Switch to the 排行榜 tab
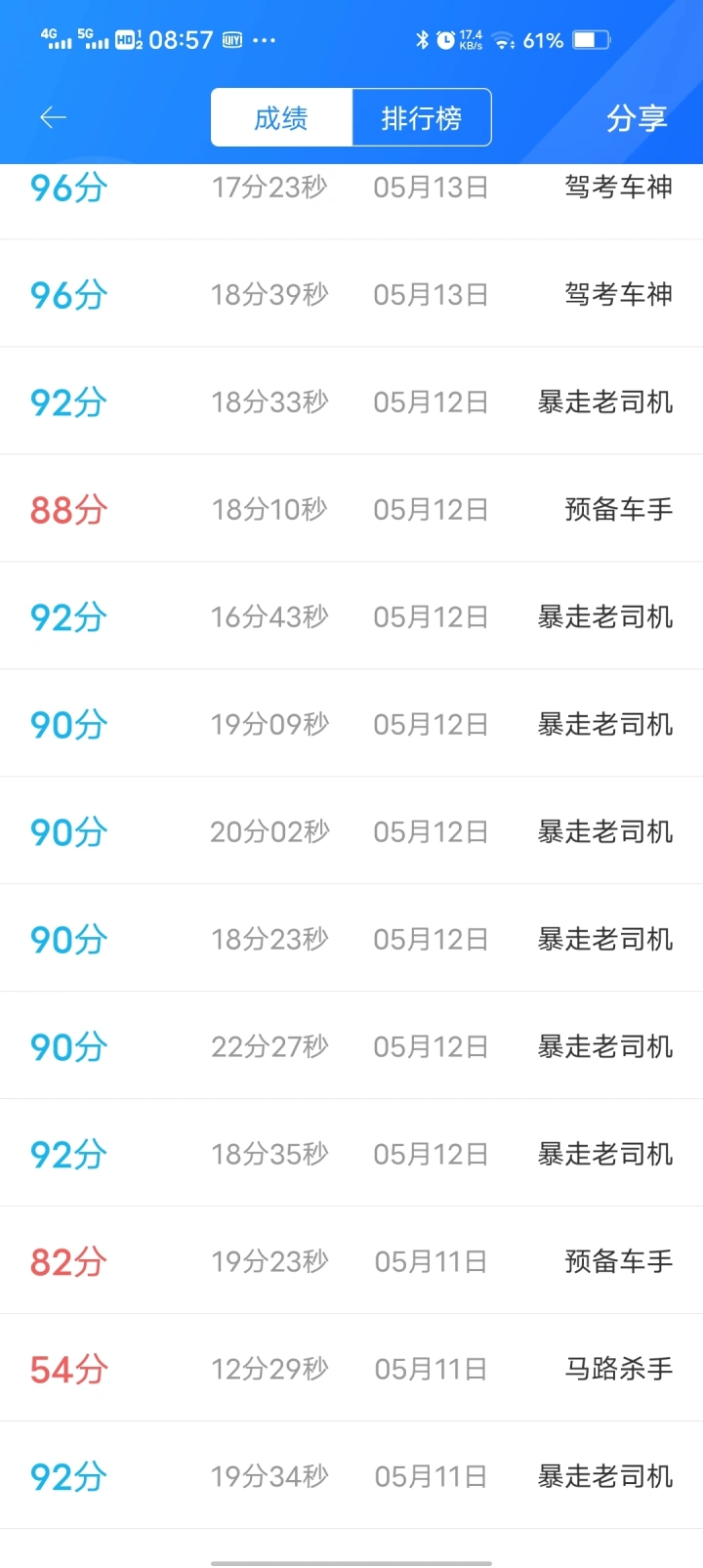 pyautogui.click(x=421, y=118)
